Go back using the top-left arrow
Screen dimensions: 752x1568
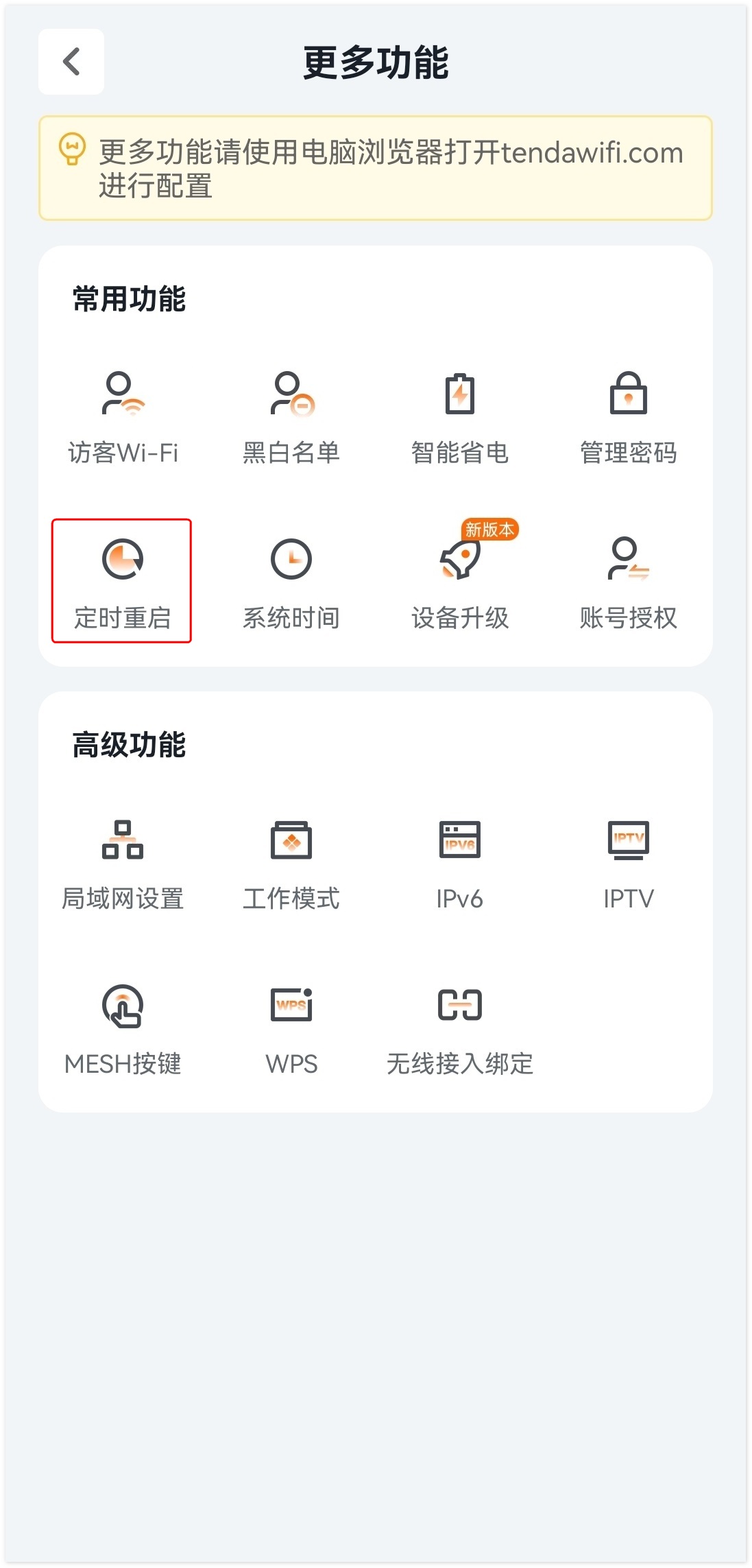coord(71,62)
